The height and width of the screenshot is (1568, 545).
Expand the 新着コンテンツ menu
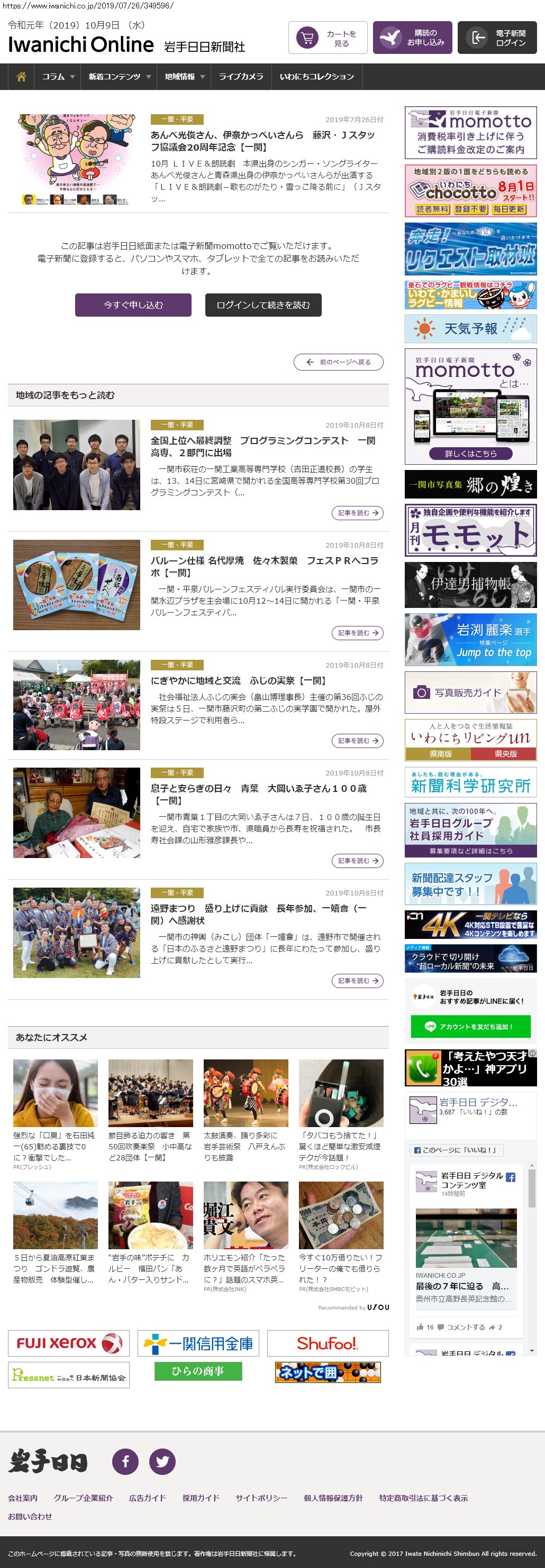[119, 77]
